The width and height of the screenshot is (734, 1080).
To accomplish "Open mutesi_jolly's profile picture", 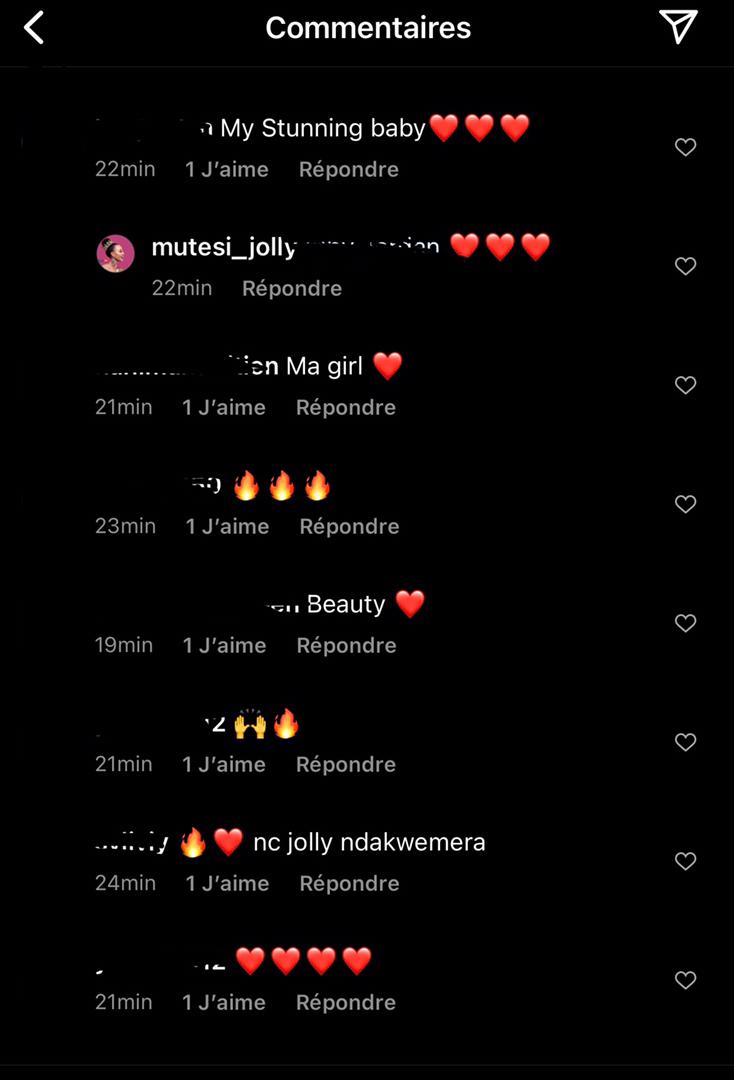I will pos(115,254).
